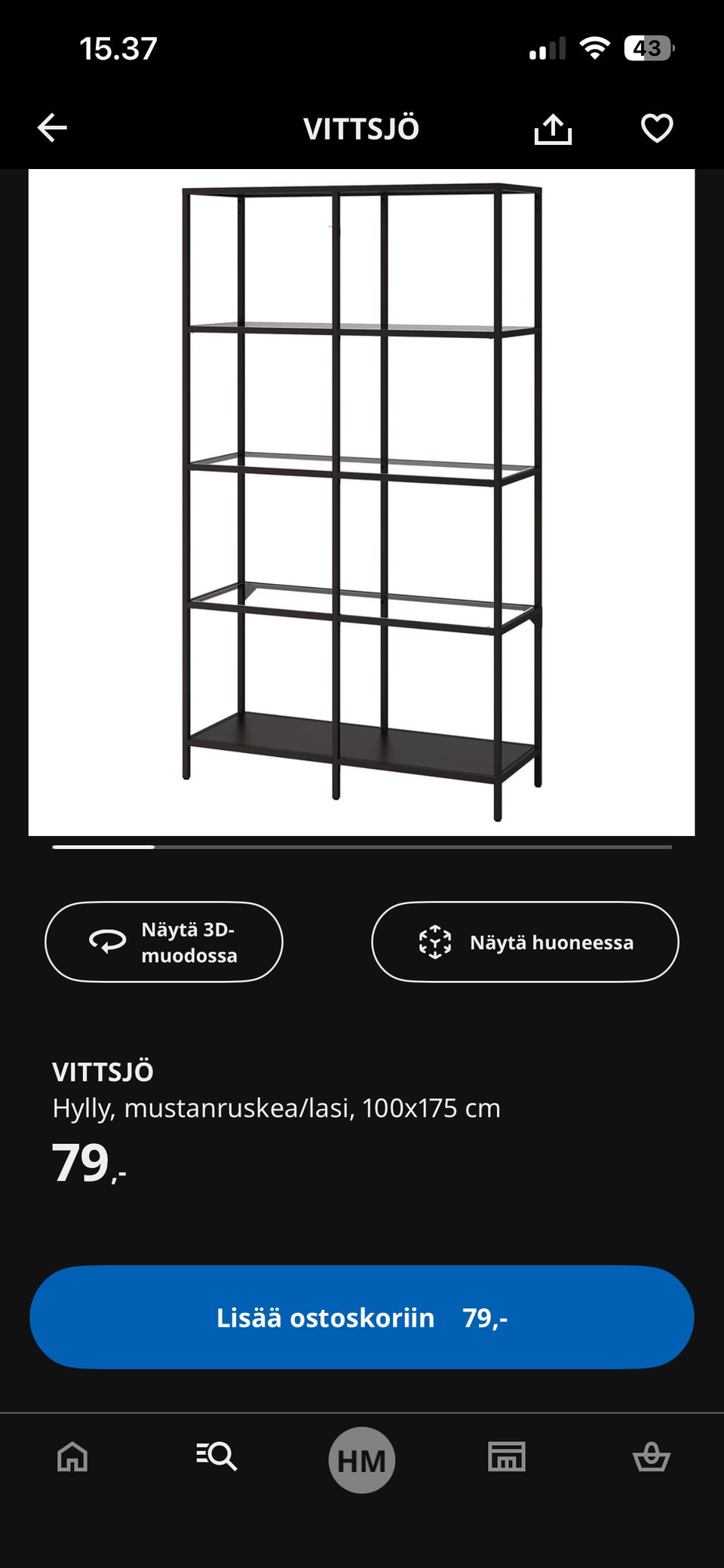Image resolution: width=724 pixels, height=1568 pixels.
Task: Open the search and browse tab
Action: [216, 1456]
